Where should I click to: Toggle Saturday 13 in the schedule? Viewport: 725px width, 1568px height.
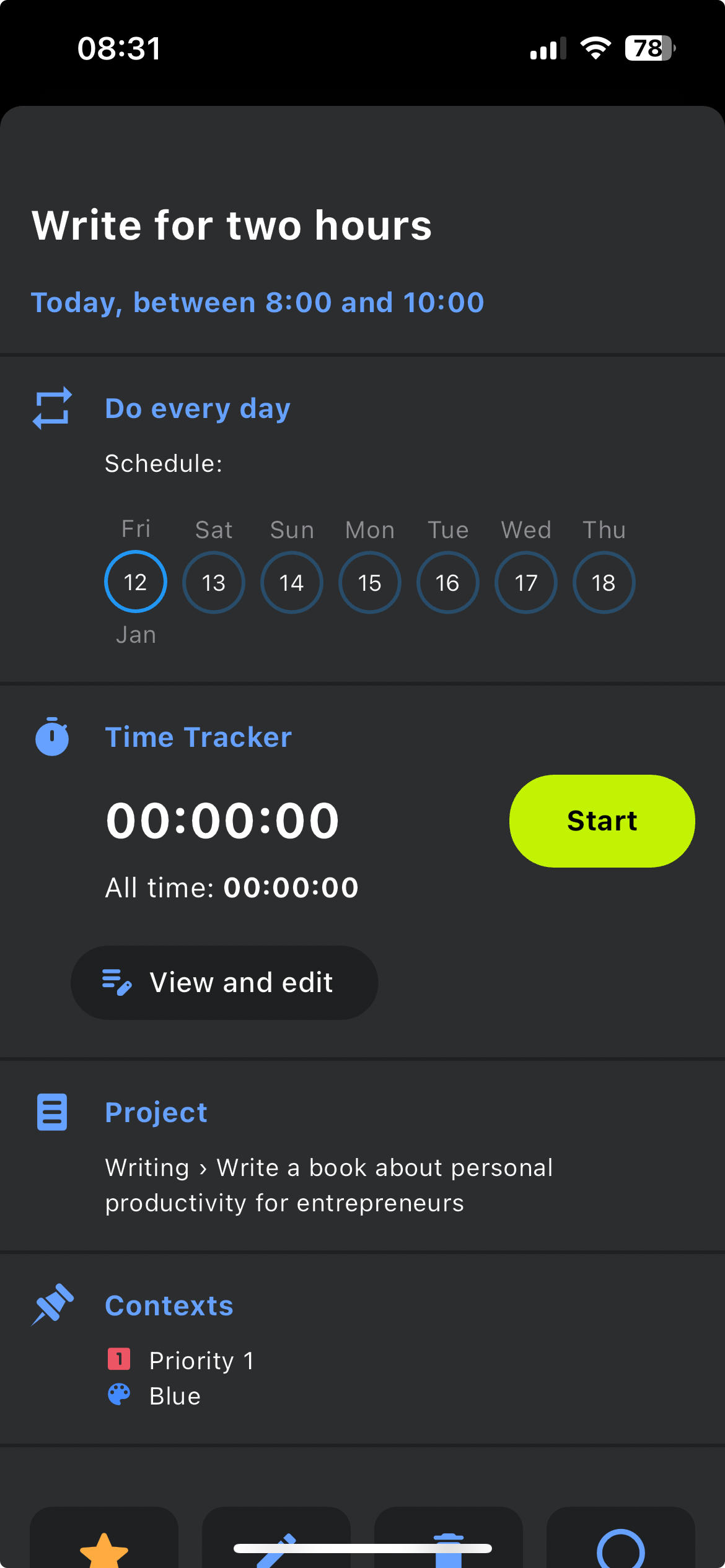tap(213, 582)
